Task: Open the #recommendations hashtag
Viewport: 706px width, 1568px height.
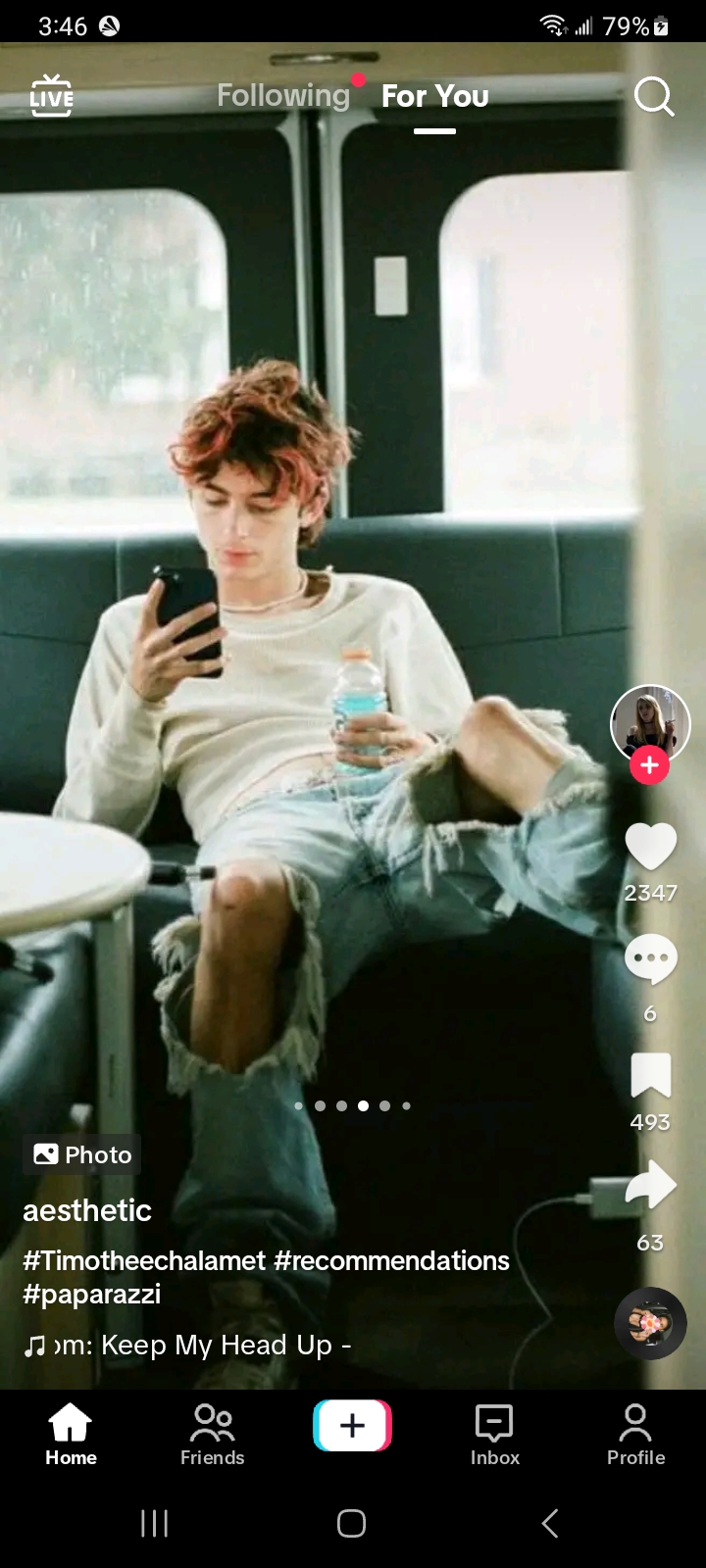Action: pyautogui.click(x=391, y=1260)
